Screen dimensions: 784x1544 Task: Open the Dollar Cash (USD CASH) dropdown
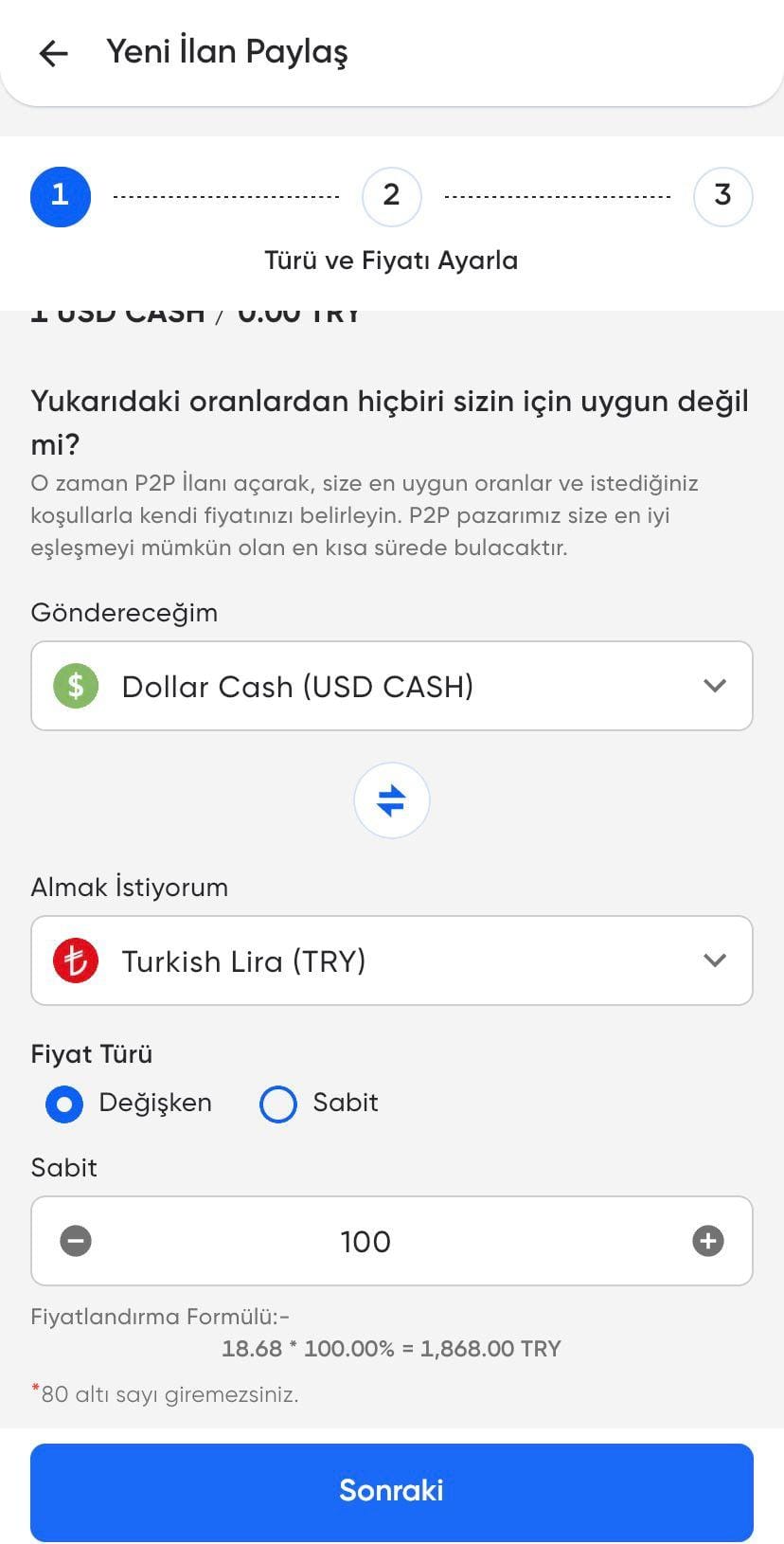click(391, 686)
